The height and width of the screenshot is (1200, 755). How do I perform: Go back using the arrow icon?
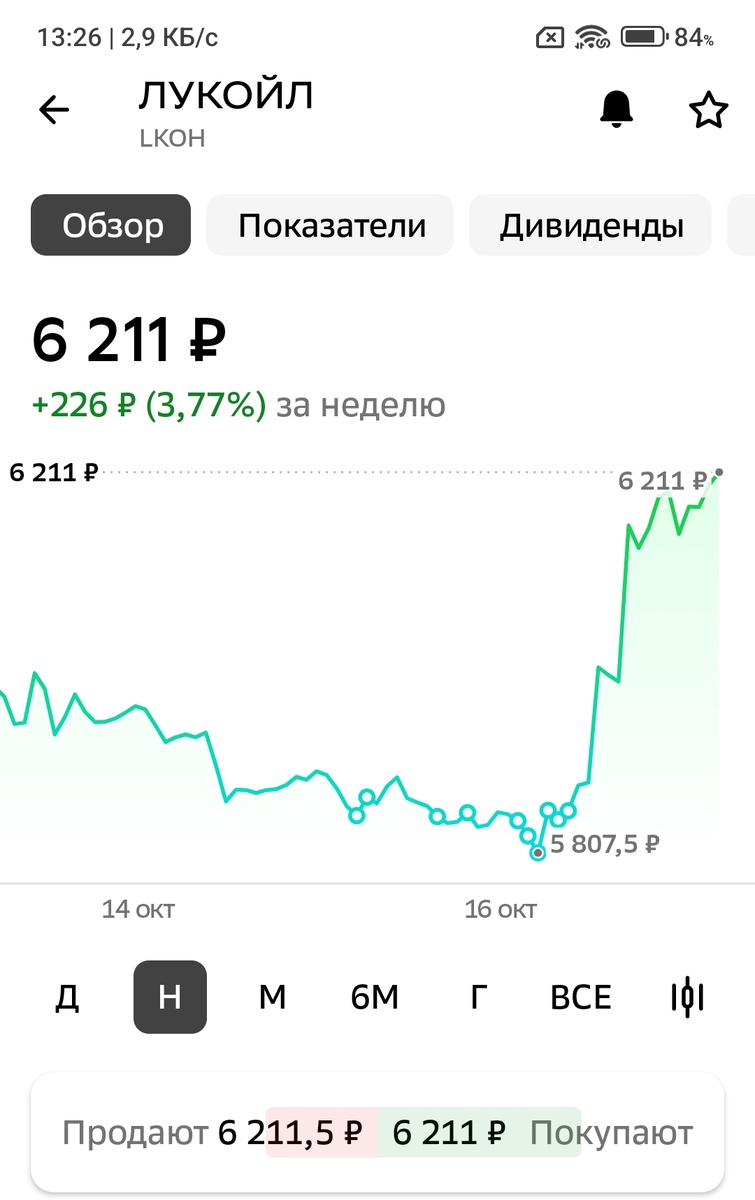[x=53, y=110]
